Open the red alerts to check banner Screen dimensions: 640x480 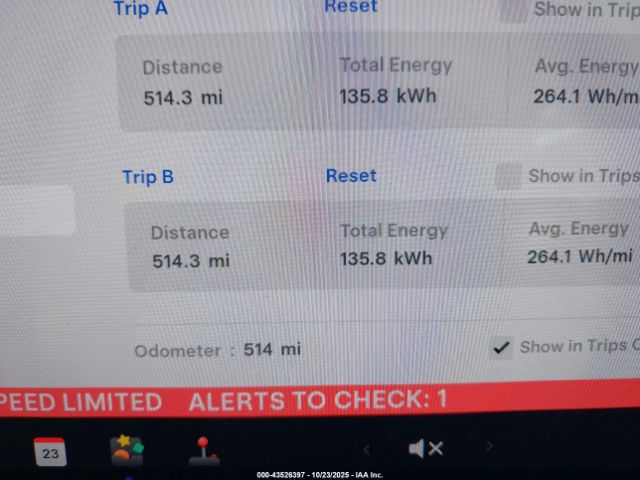click(x=318, y=402)
